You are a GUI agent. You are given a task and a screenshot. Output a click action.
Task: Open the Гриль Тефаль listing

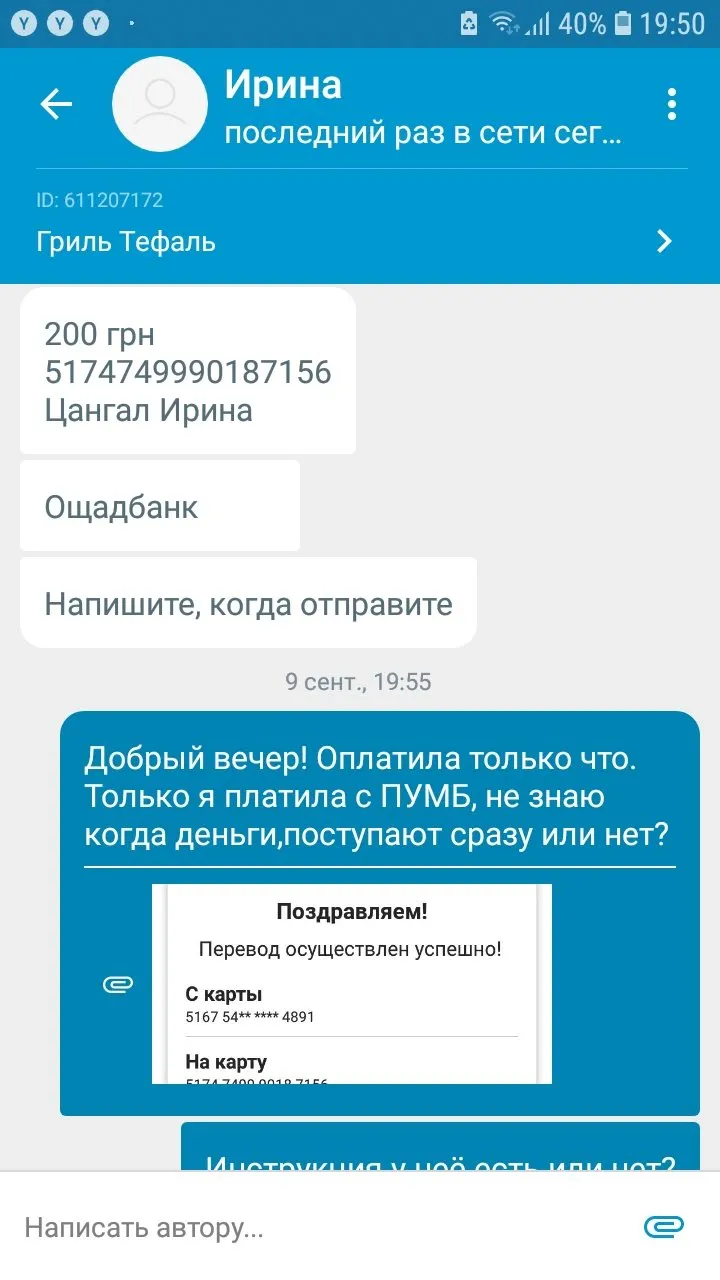[x=360, y=241]
